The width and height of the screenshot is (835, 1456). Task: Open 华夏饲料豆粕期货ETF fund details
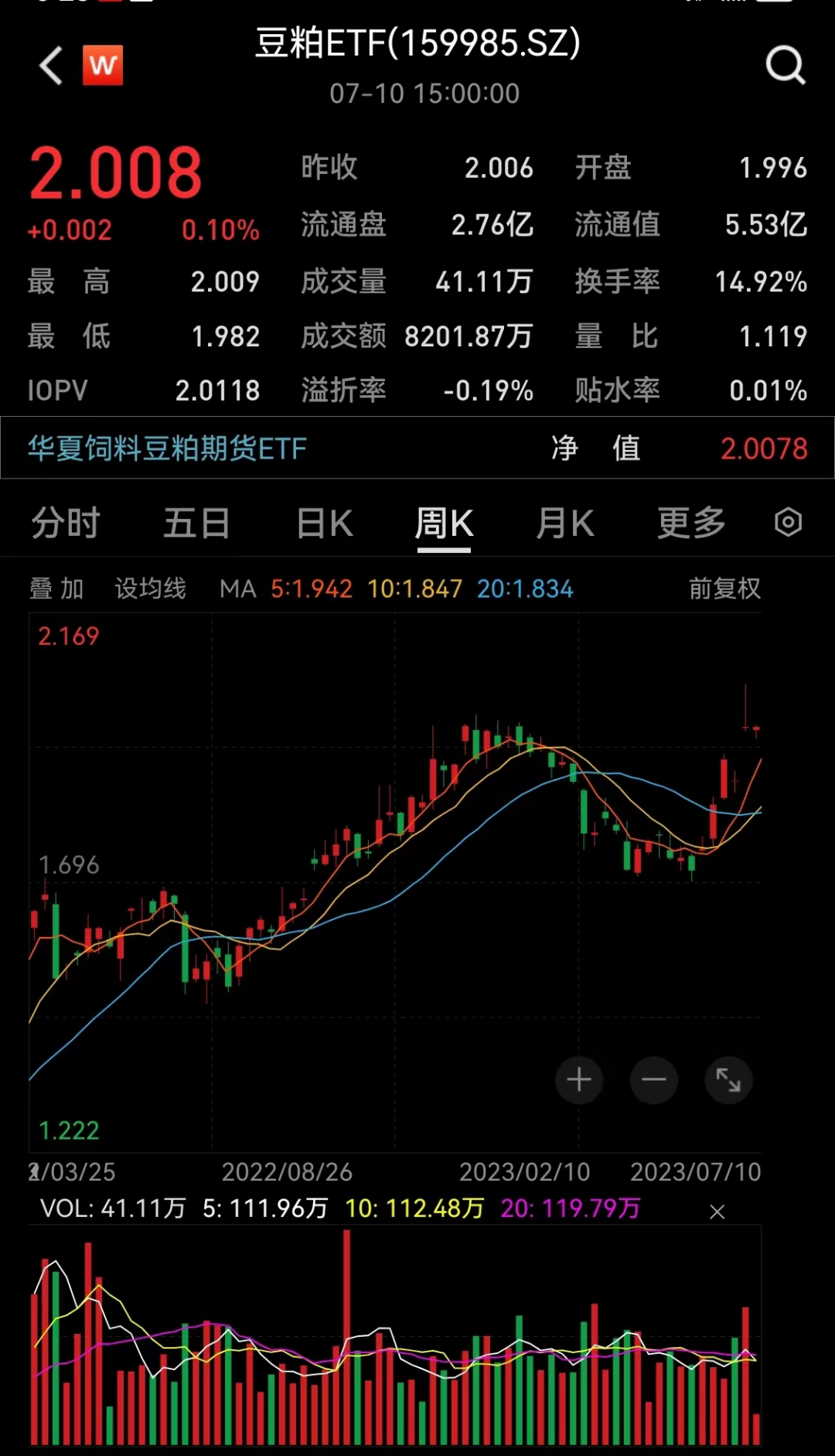coord(168,448)
